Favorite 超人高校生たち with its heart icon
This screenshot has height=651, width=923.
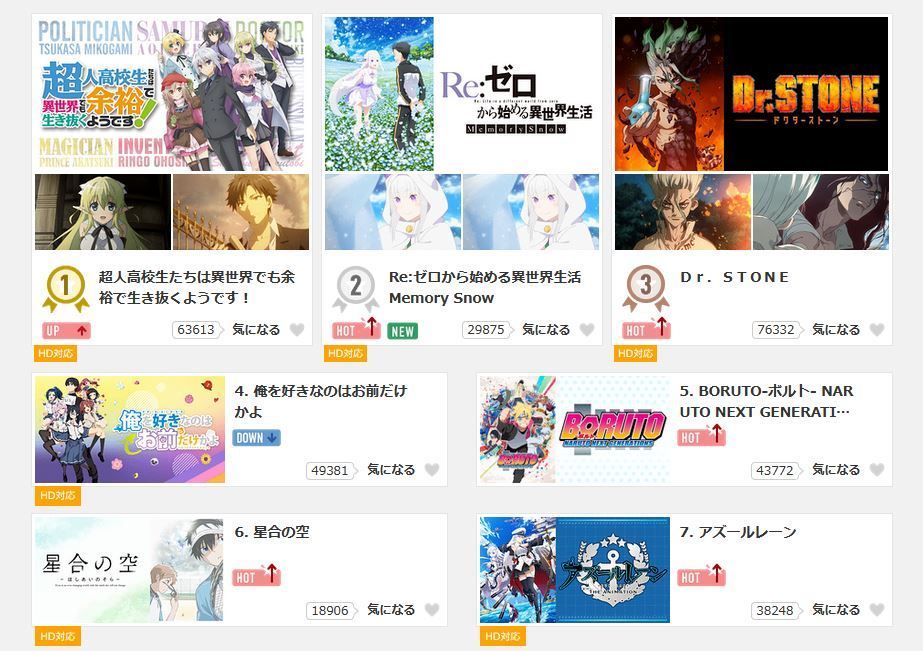(297, 330)
